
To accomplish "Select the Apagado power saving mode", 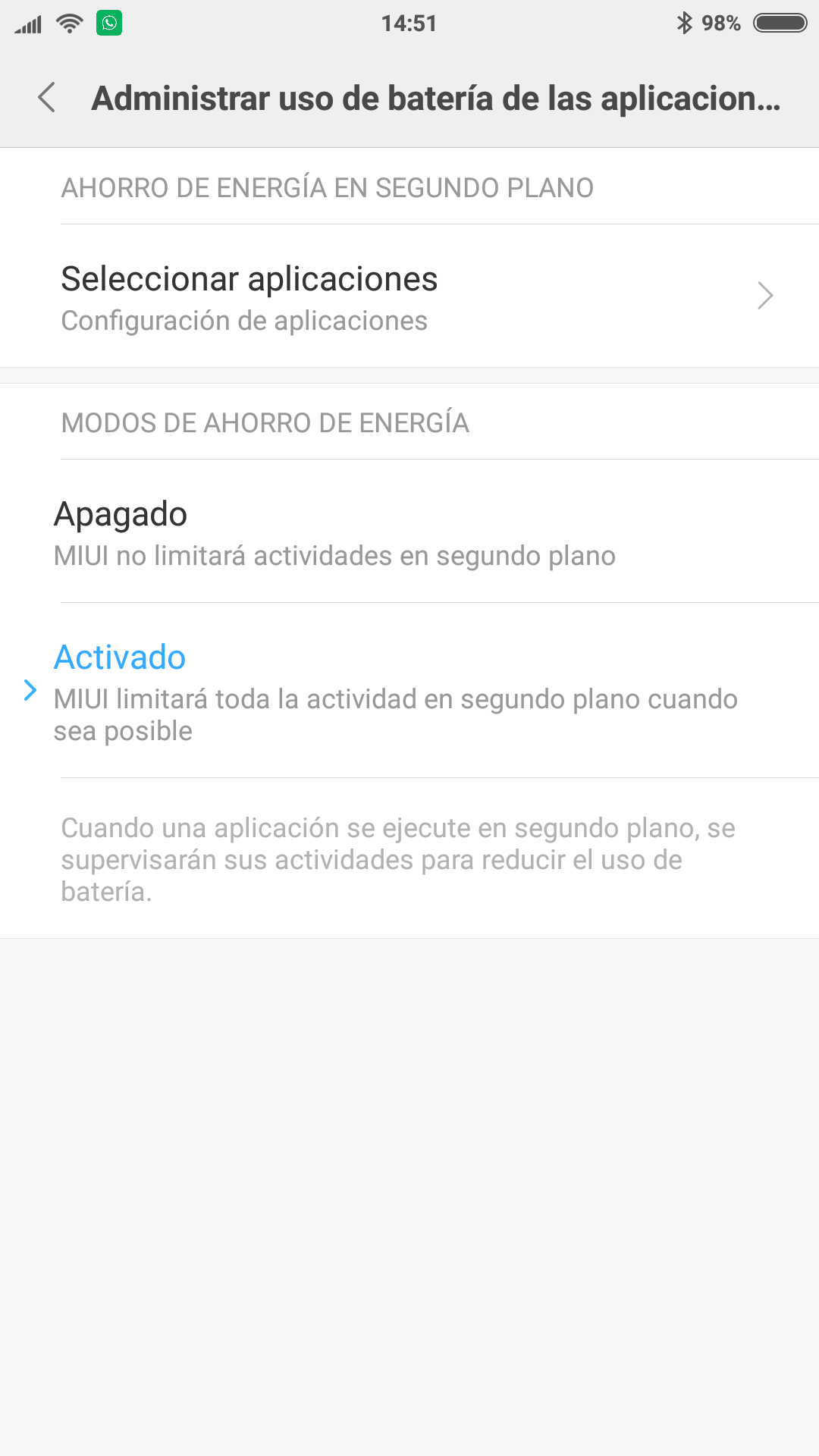I will pyautogui.click(x=409, y=532).
